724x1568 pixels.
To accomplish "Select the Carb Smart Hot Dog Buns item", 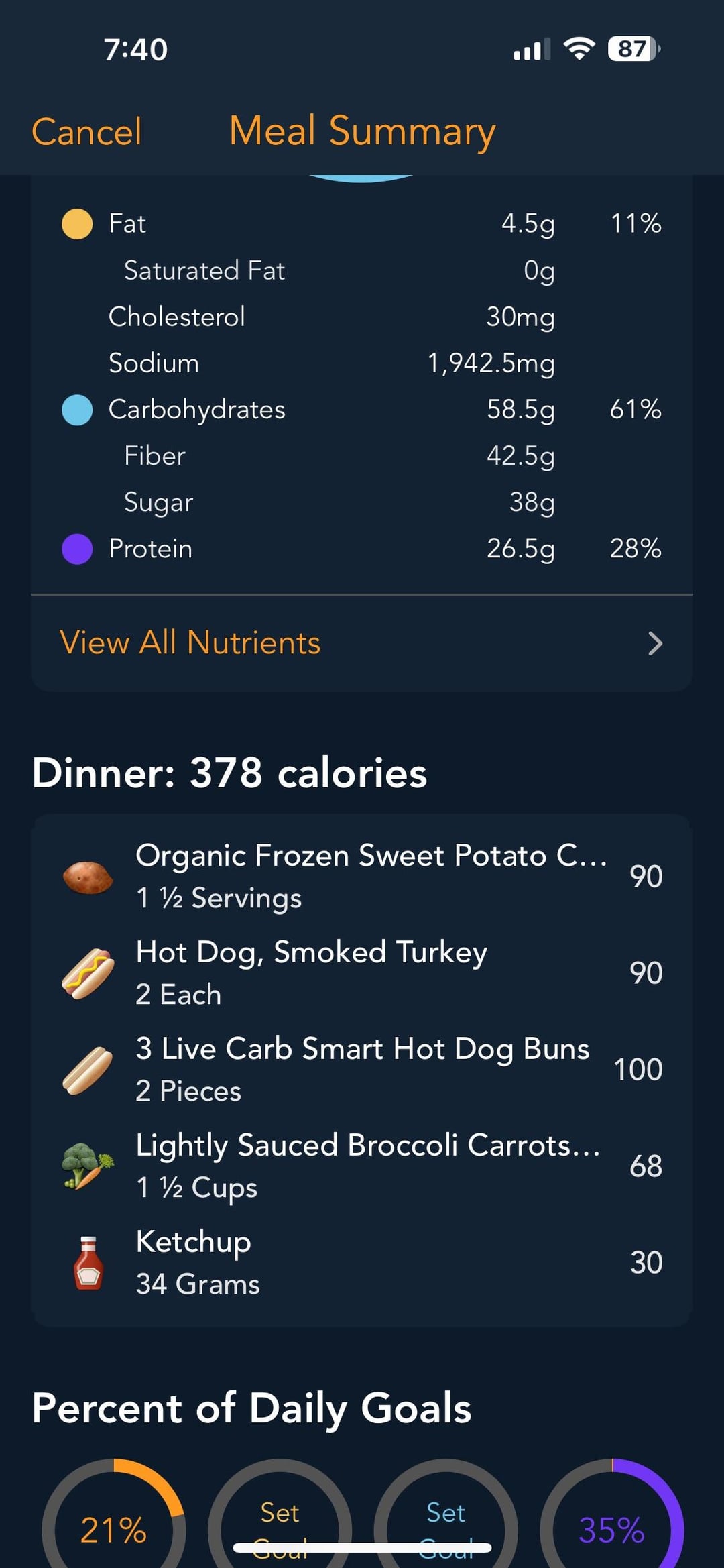I will point(362,1069).
